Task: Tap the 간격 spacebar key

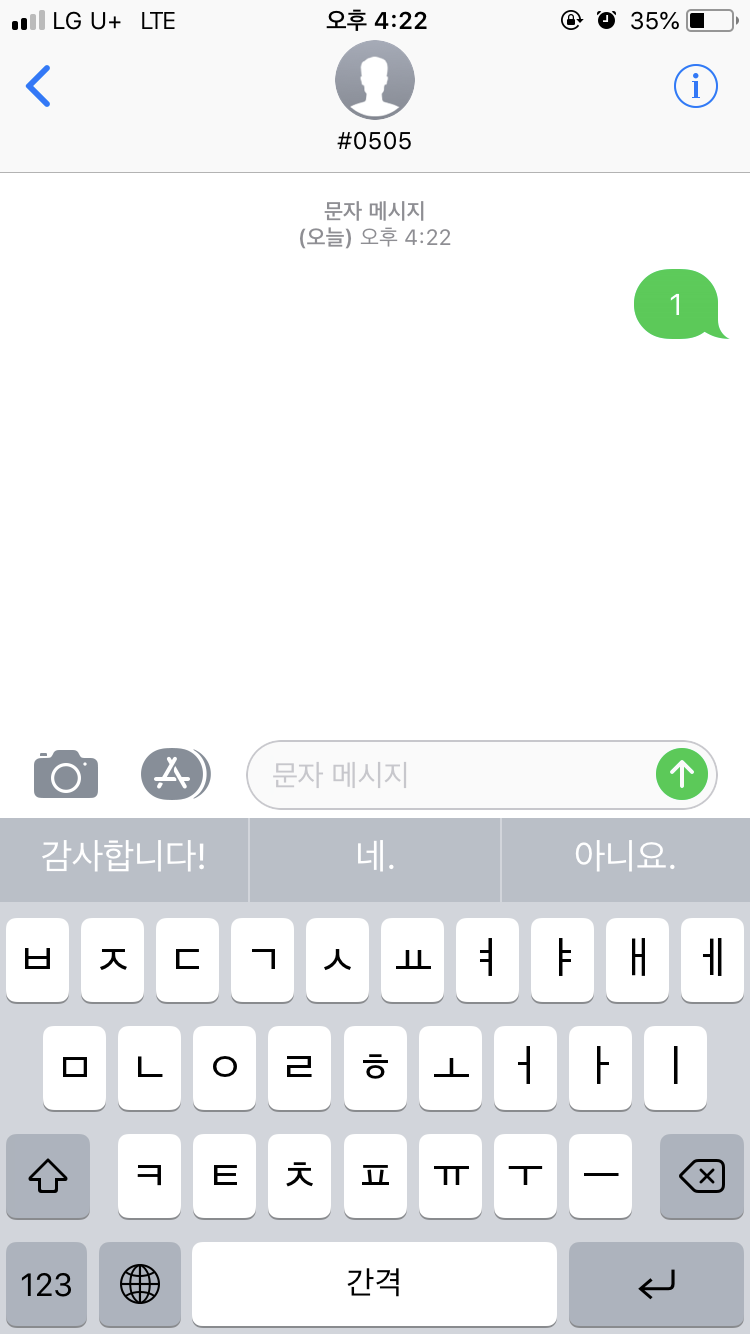Action: tap(374, 1285)
